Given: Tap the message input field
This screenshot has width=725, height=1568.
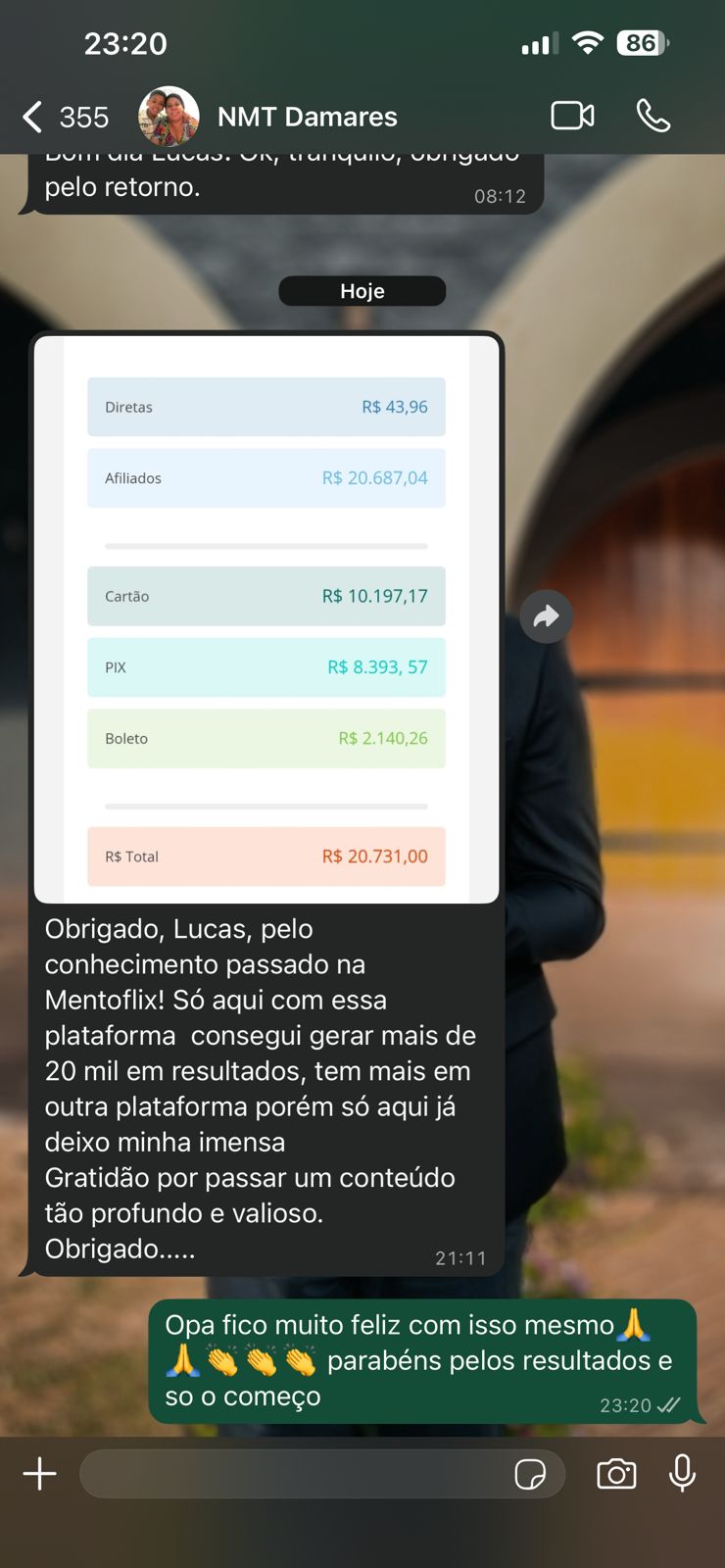Looking at the screenshot, I should (294, 1474).
